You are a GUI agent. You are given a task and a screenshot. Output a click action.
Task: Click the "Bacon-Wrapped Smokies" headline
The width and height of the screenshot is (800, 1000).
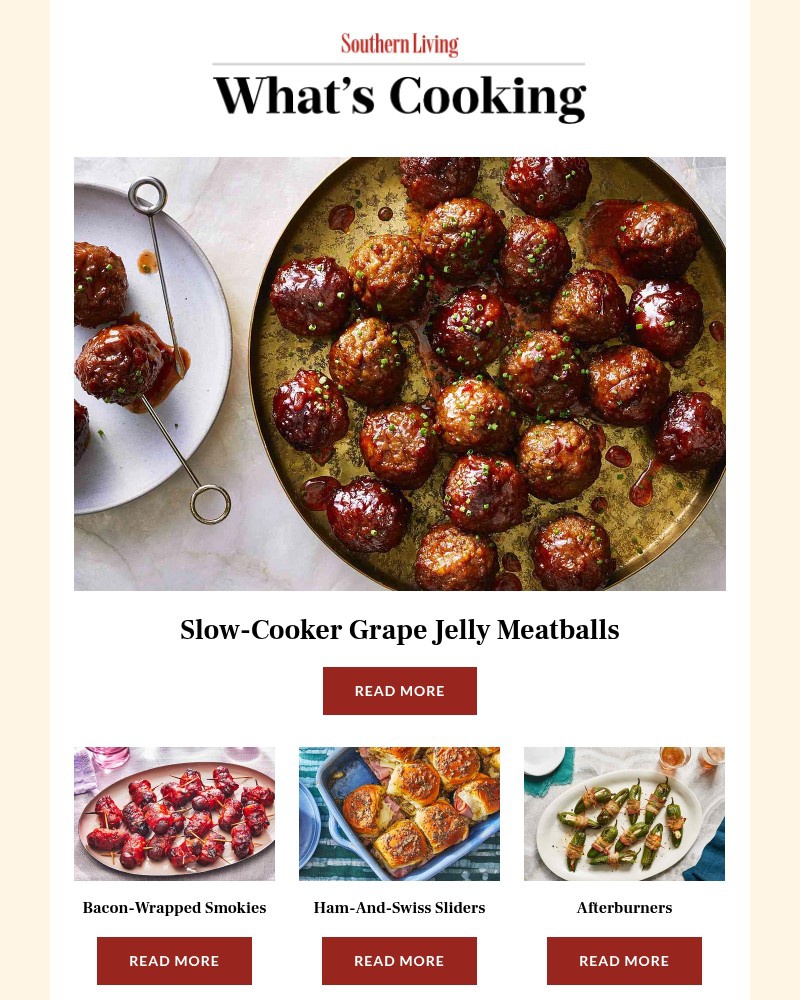174,908
